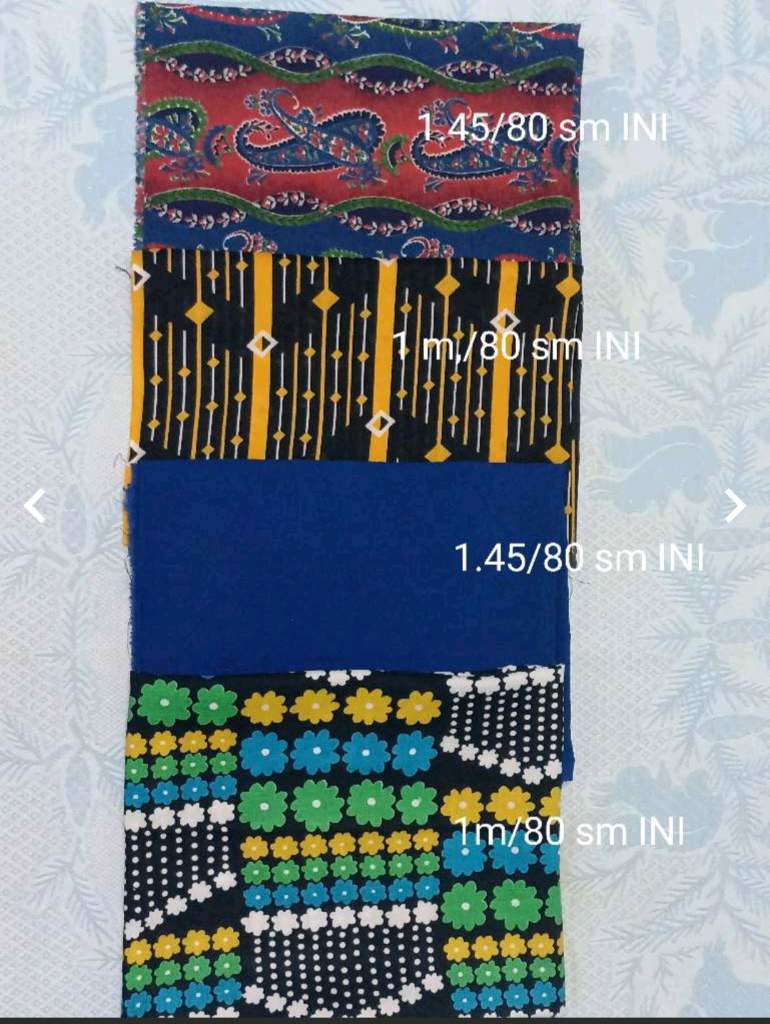
Task: Show the next photo with right arrow
Action: coord(735,506)
